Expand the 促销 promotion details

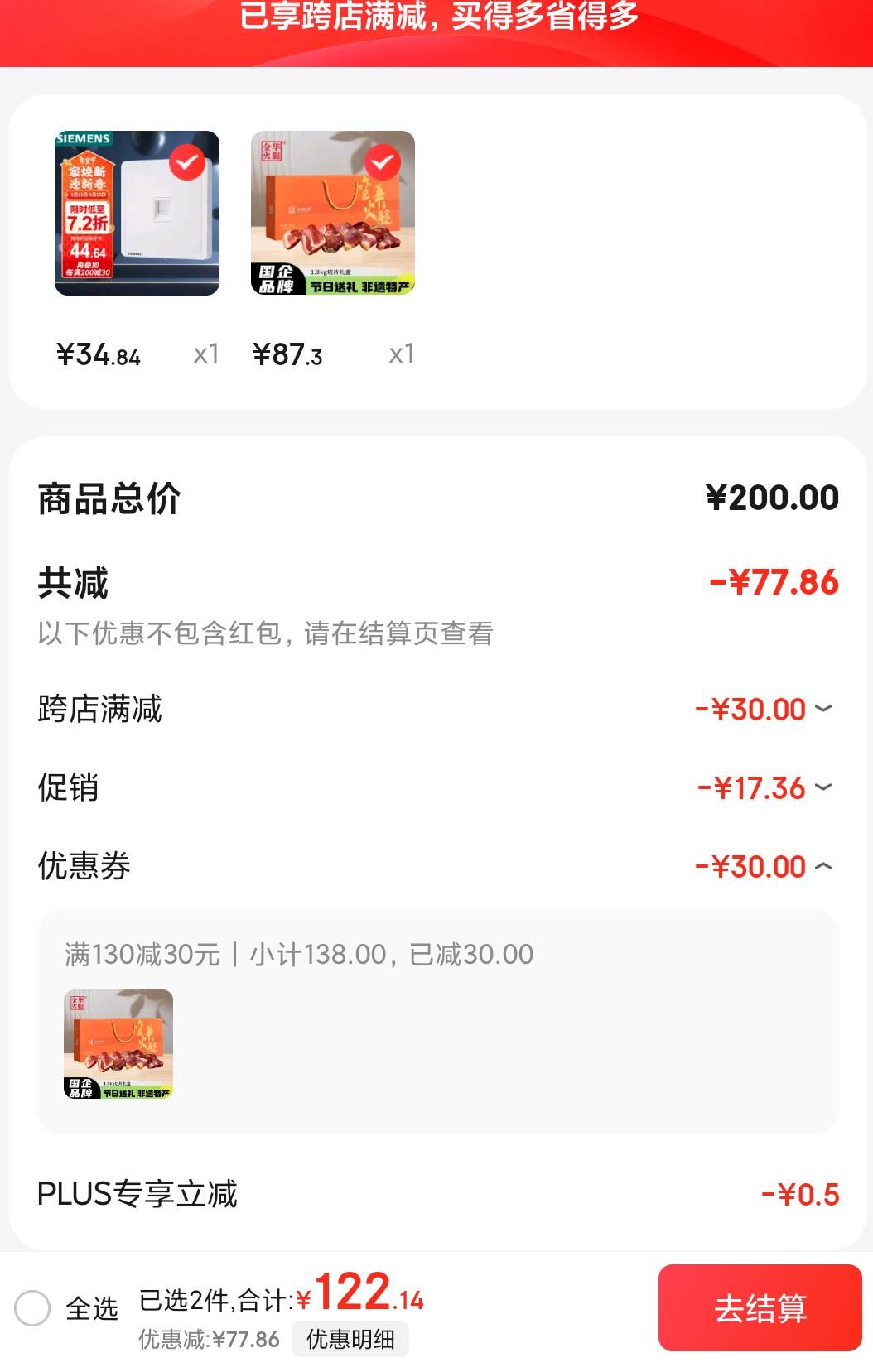point(822,788)
